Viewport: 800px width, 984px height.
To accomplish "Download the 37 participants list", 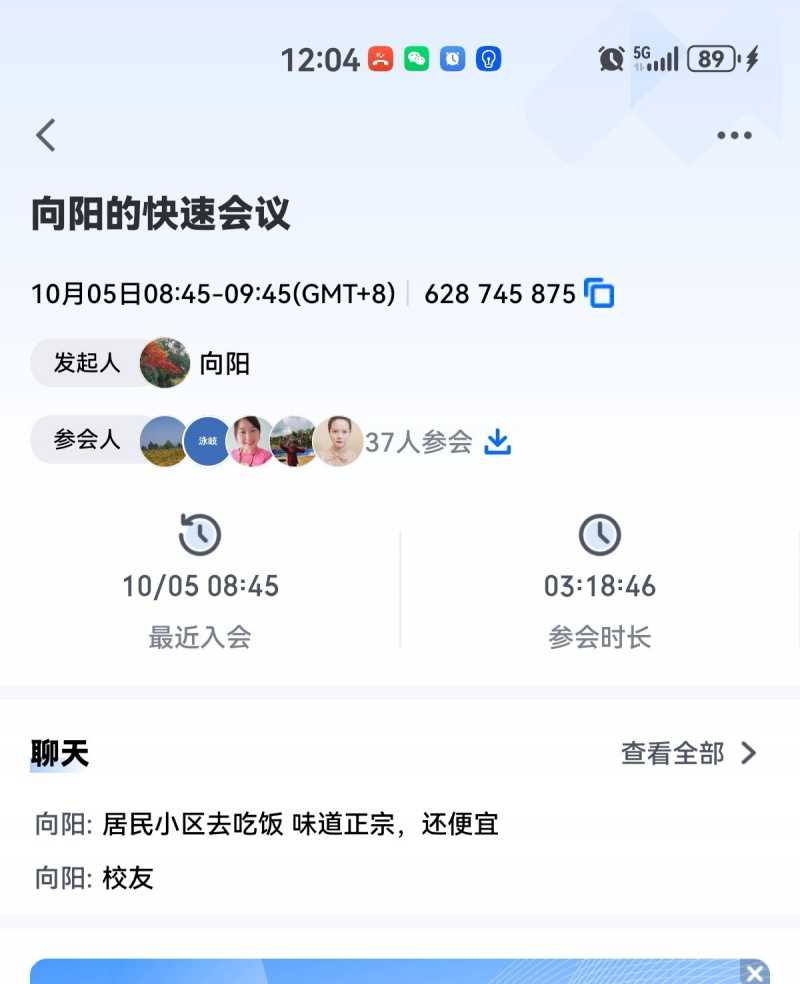I will (x=497, y=442).
